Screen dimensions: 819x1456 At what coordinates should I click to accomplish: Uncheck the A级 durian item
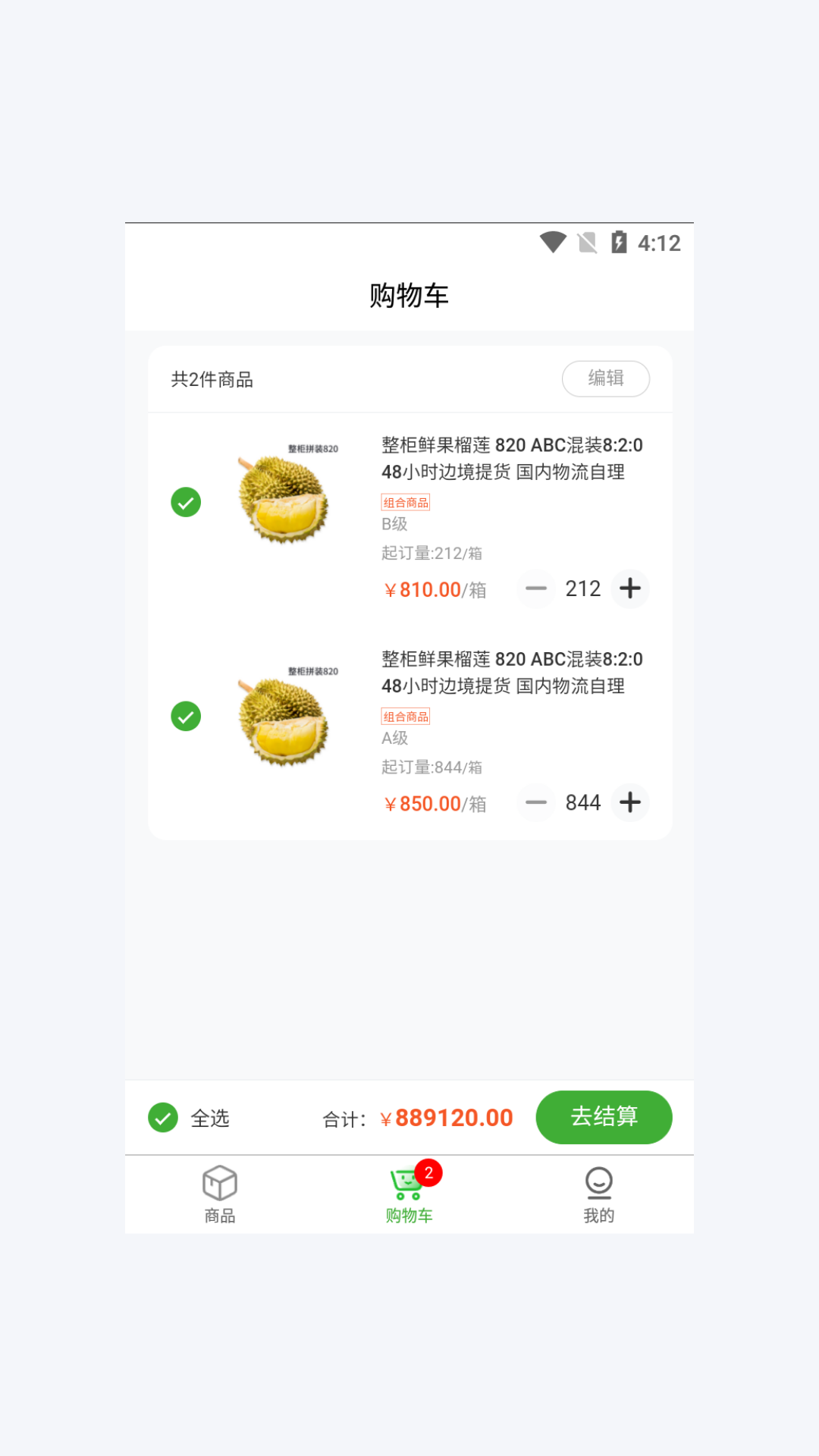point(186,716)
